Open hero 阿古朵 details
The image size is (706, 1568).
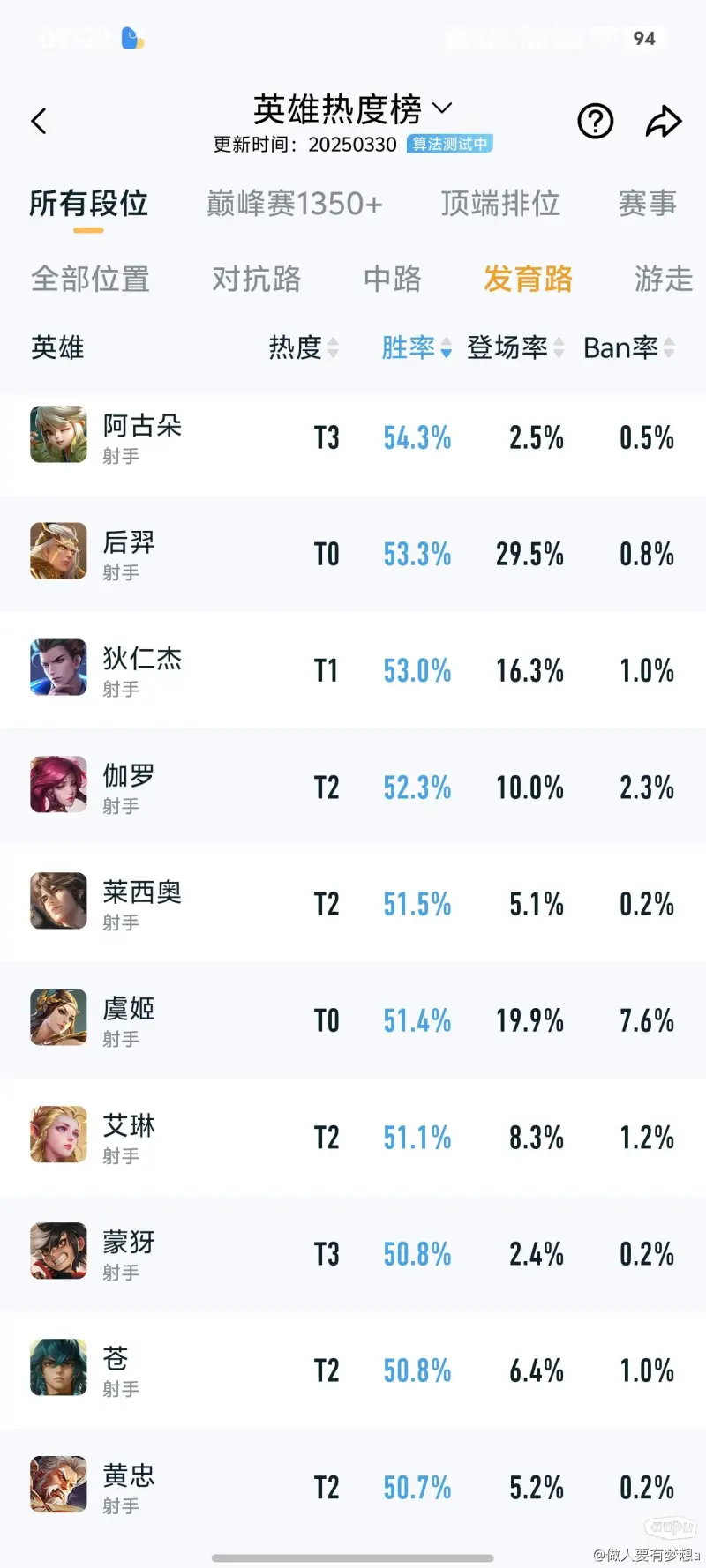click(141, 437)
